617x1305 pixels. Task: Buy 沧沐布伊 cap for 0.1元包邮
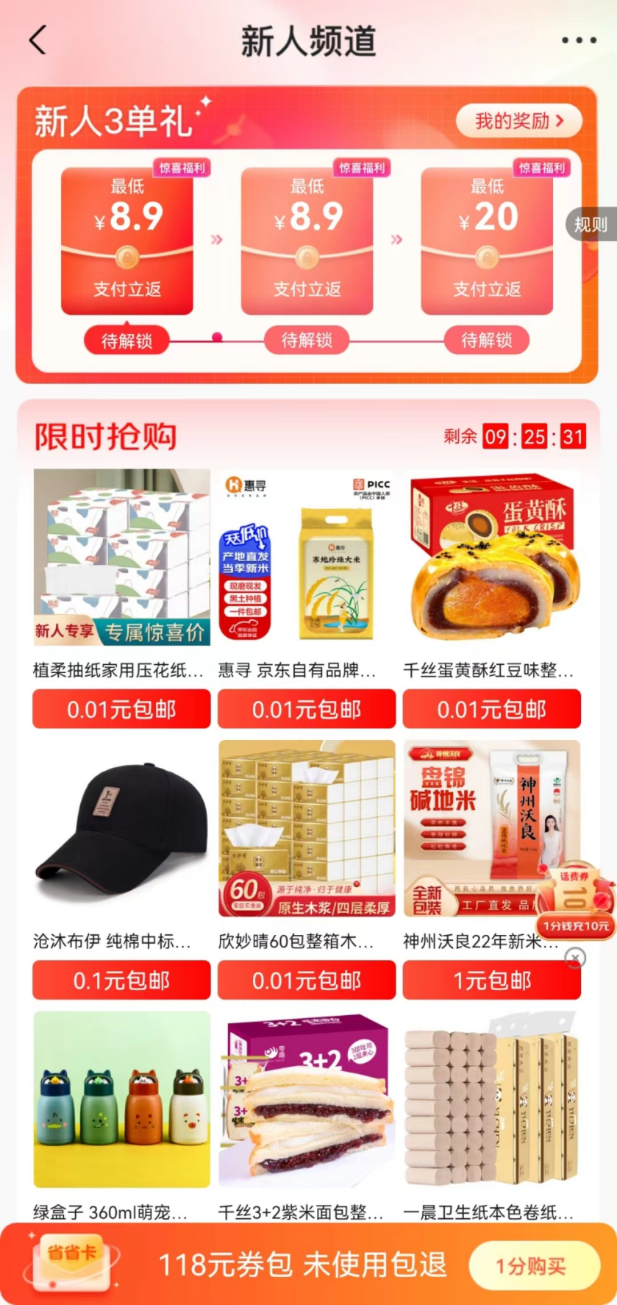122,980
